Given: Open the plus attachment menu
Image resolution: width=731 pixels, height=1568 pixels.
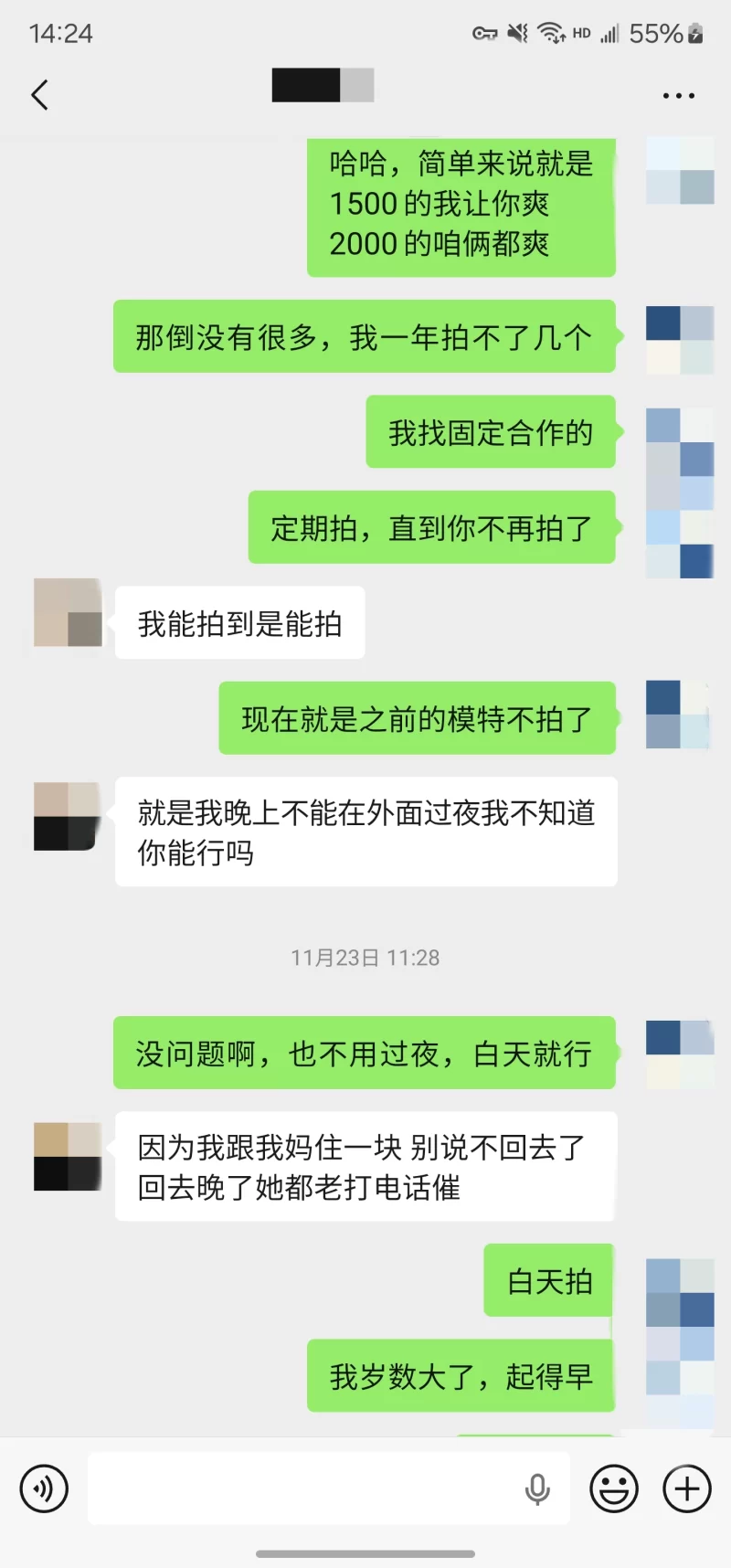Looking at the screenshot, I should tap(687, 1489).
